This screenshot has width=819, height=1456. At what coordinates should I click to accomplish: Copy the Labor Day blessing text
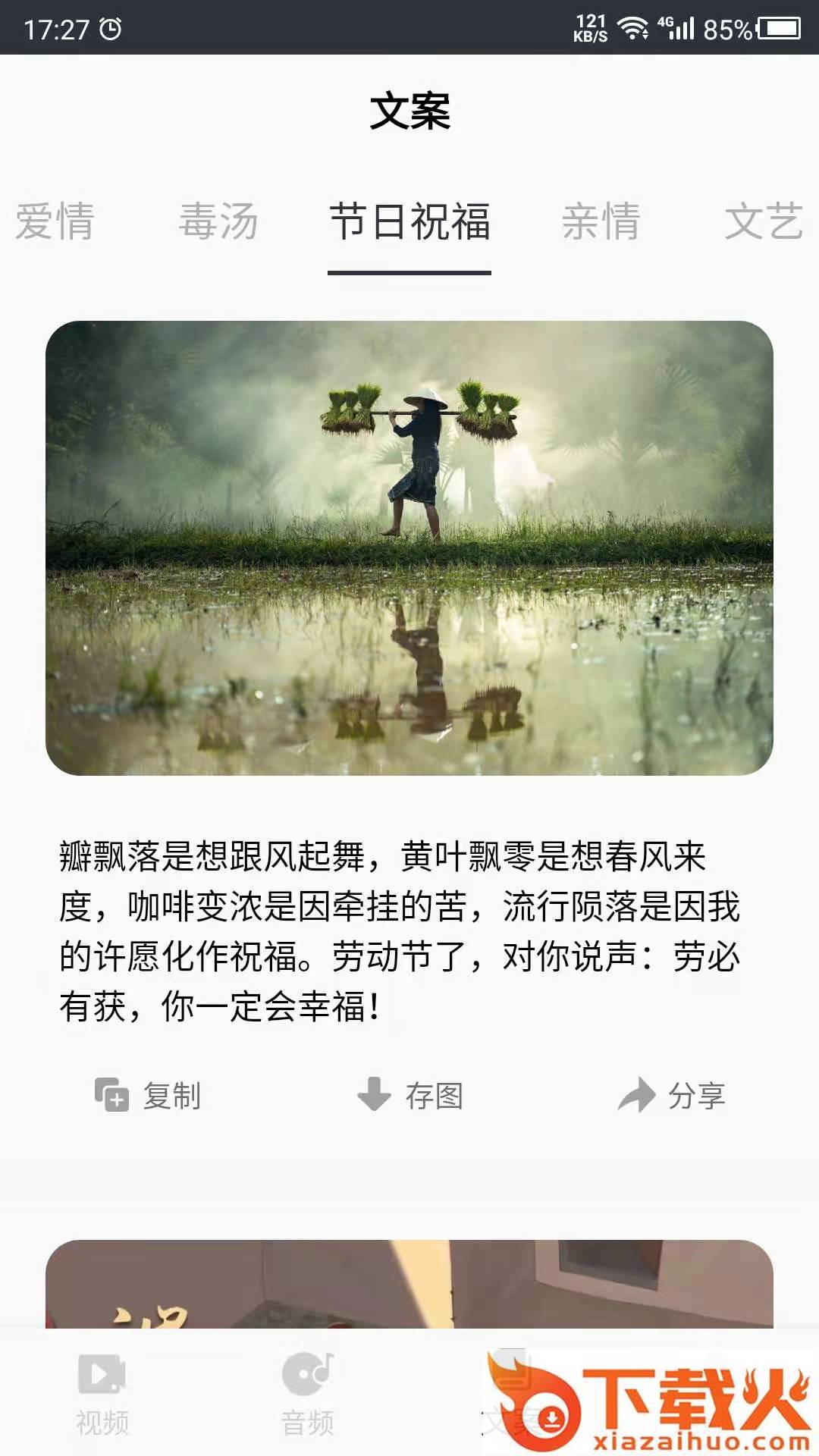[x=149, y=1095]
